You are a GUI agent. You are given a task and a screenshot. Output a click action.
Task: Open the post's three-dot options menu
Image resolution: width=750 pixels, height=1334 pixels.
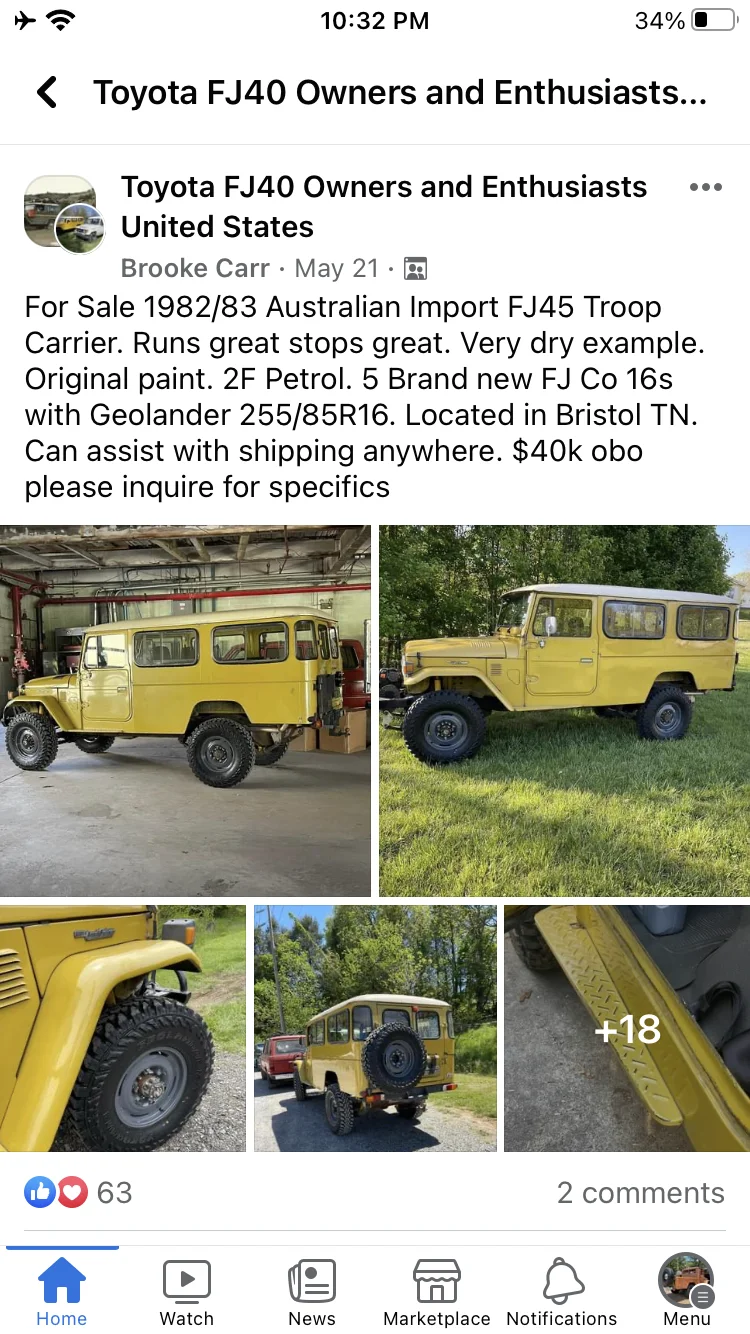pos(705,188)
